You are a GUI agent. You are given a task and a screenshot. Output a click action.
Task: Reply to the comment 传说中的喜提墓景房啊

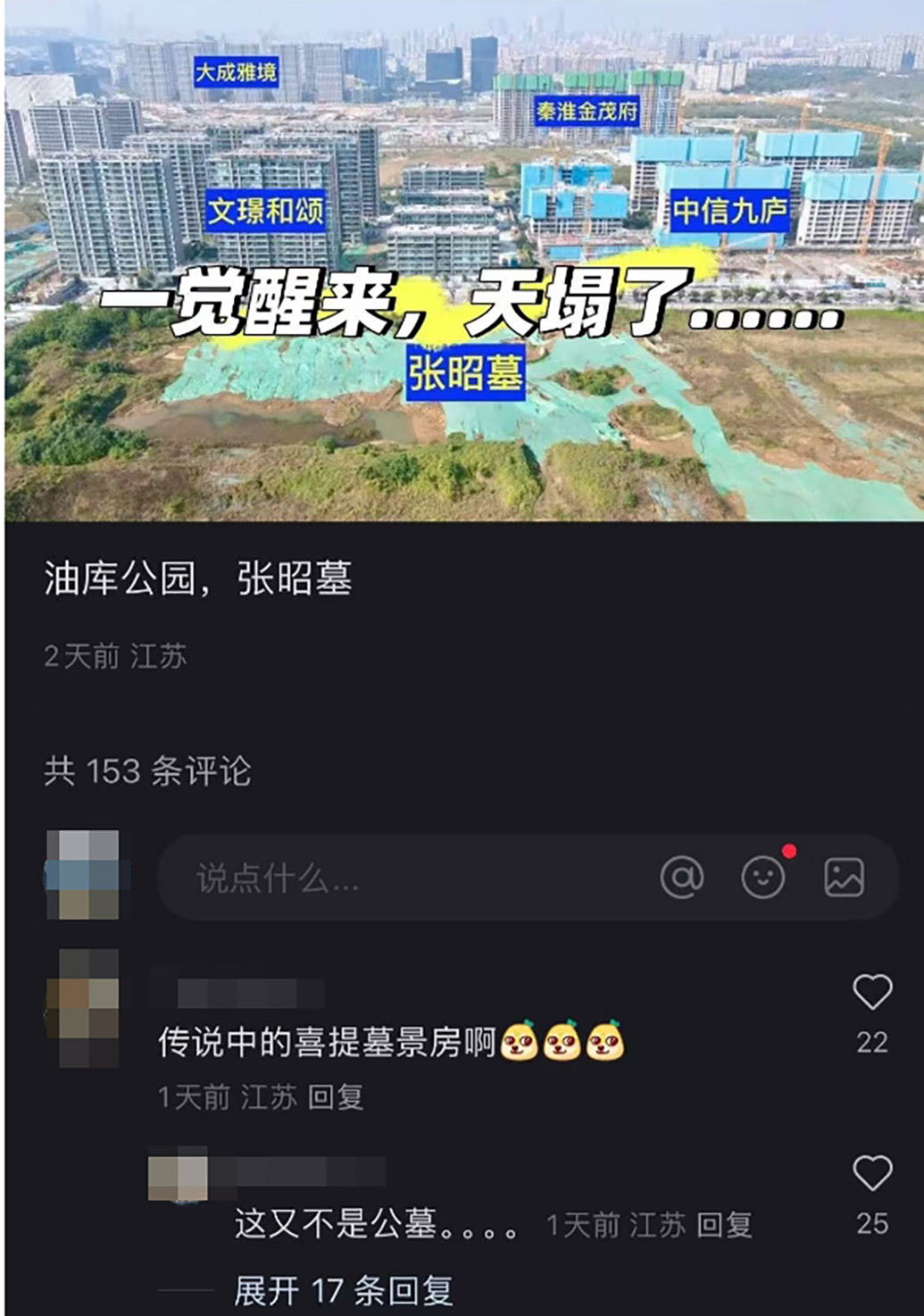pos(336,1097)
